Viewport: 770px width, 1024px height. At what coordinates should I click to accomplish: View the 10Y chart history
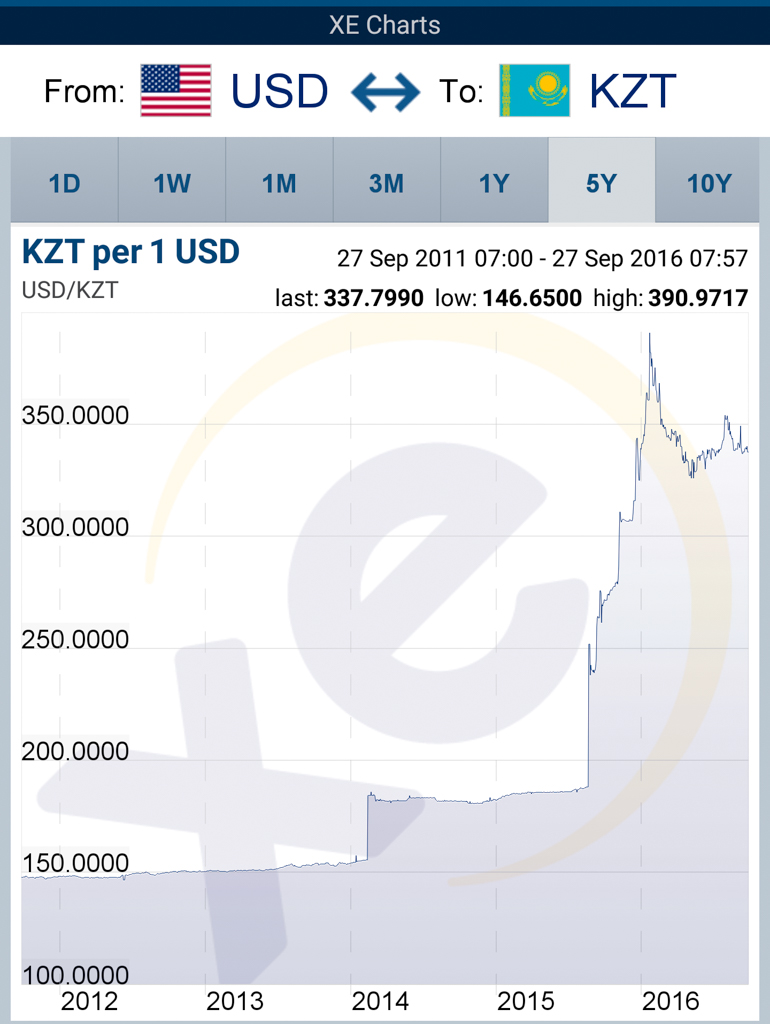click(709, 183)
